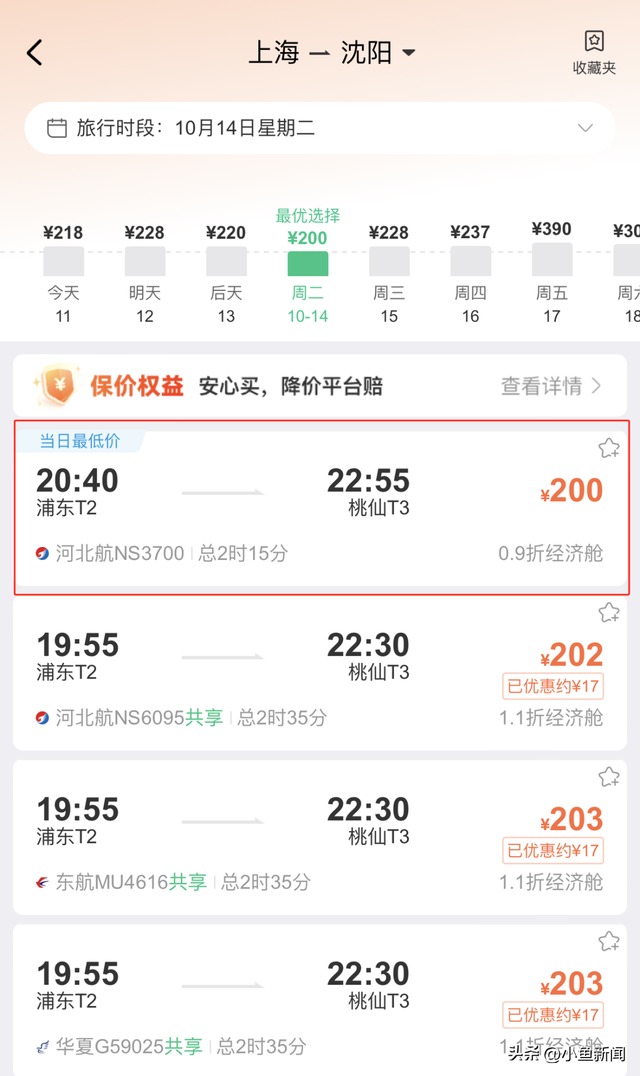View 保价权益 details via 查看详情

551,386
